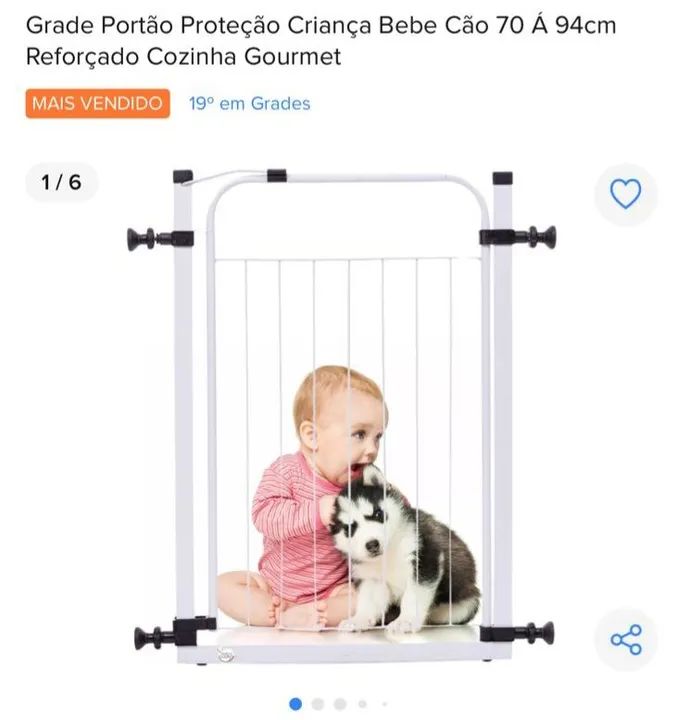The width and height of the screenshot is (678, 720).
Task: Add this gate to favorites
Action: [625, 194]
